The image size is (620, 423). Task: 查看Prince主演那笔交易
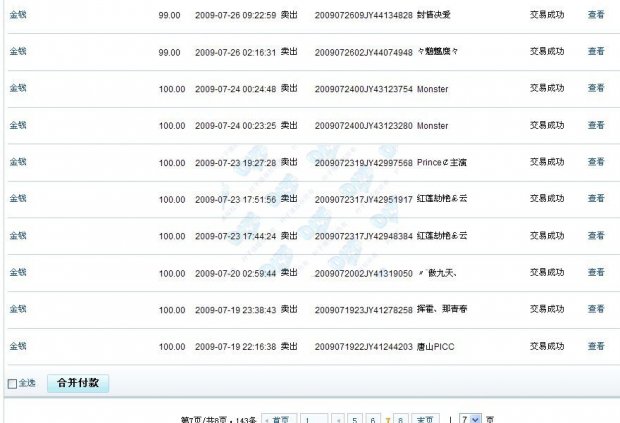point(596,162)
